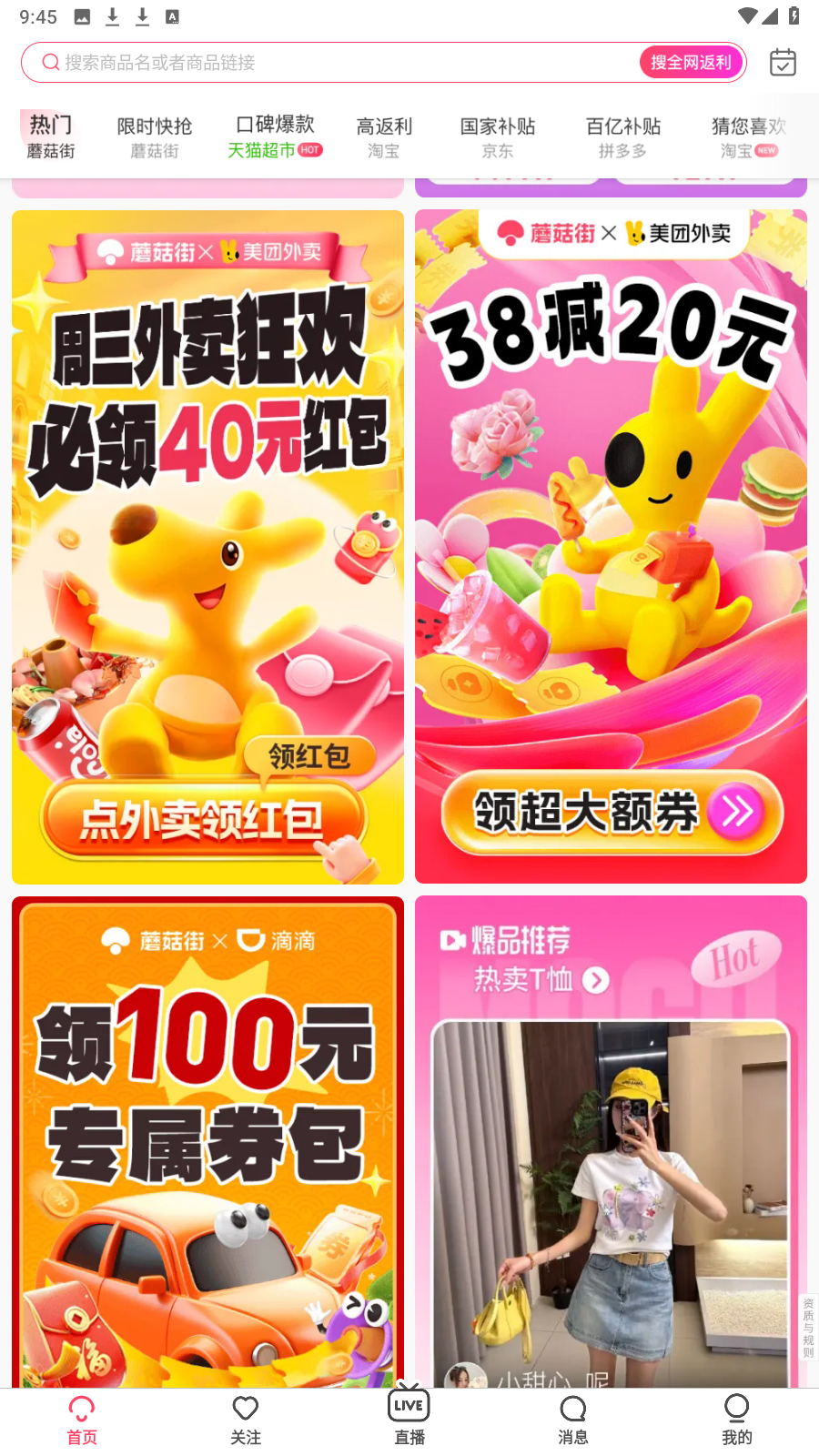Select the 口碑爆款 天猫超市 tab
Viewport: 819px width, 1456px height.
(x=275, y=136)
